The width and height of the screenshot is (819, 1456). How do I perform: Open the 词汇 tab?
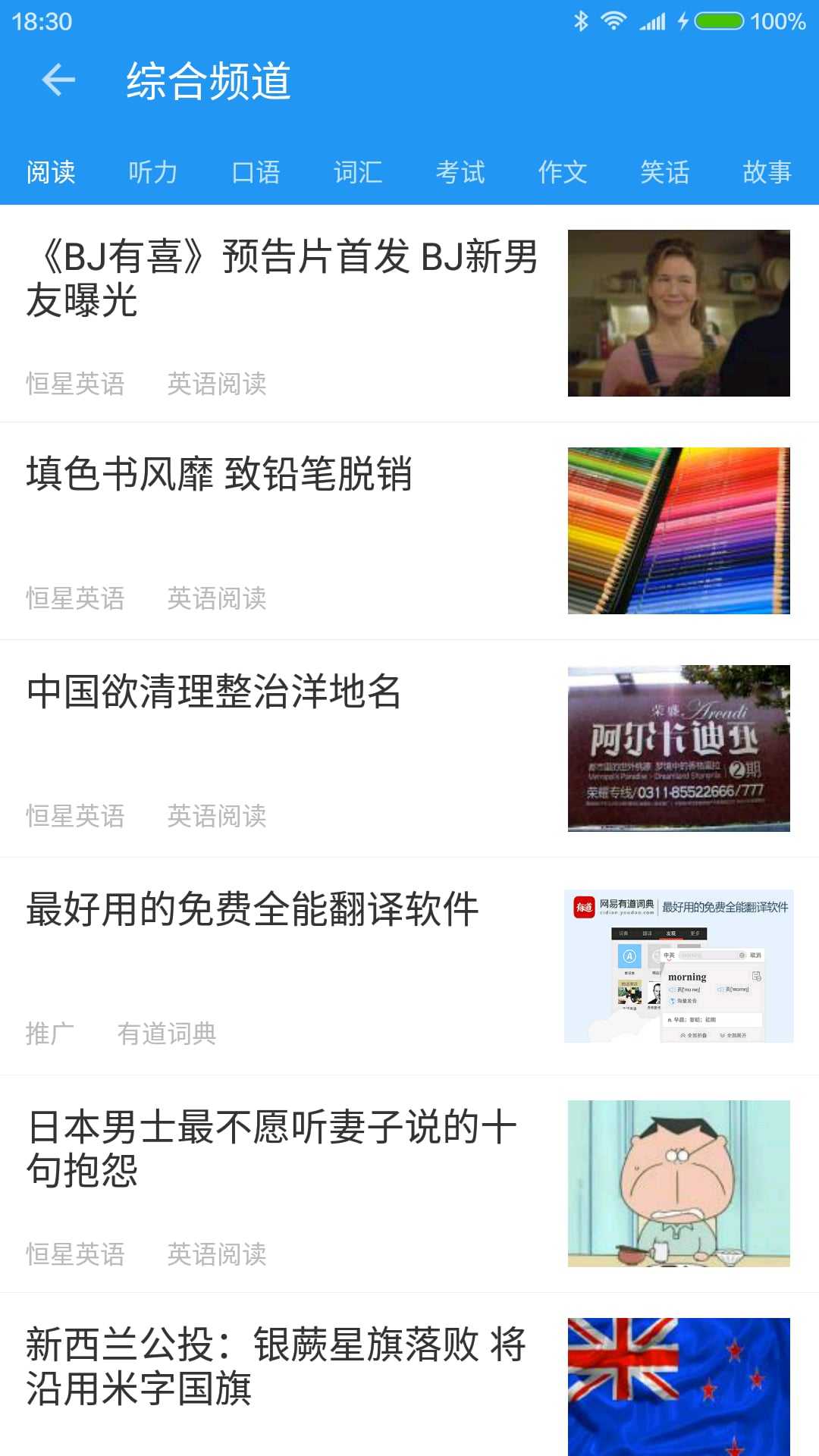point(358,172)
